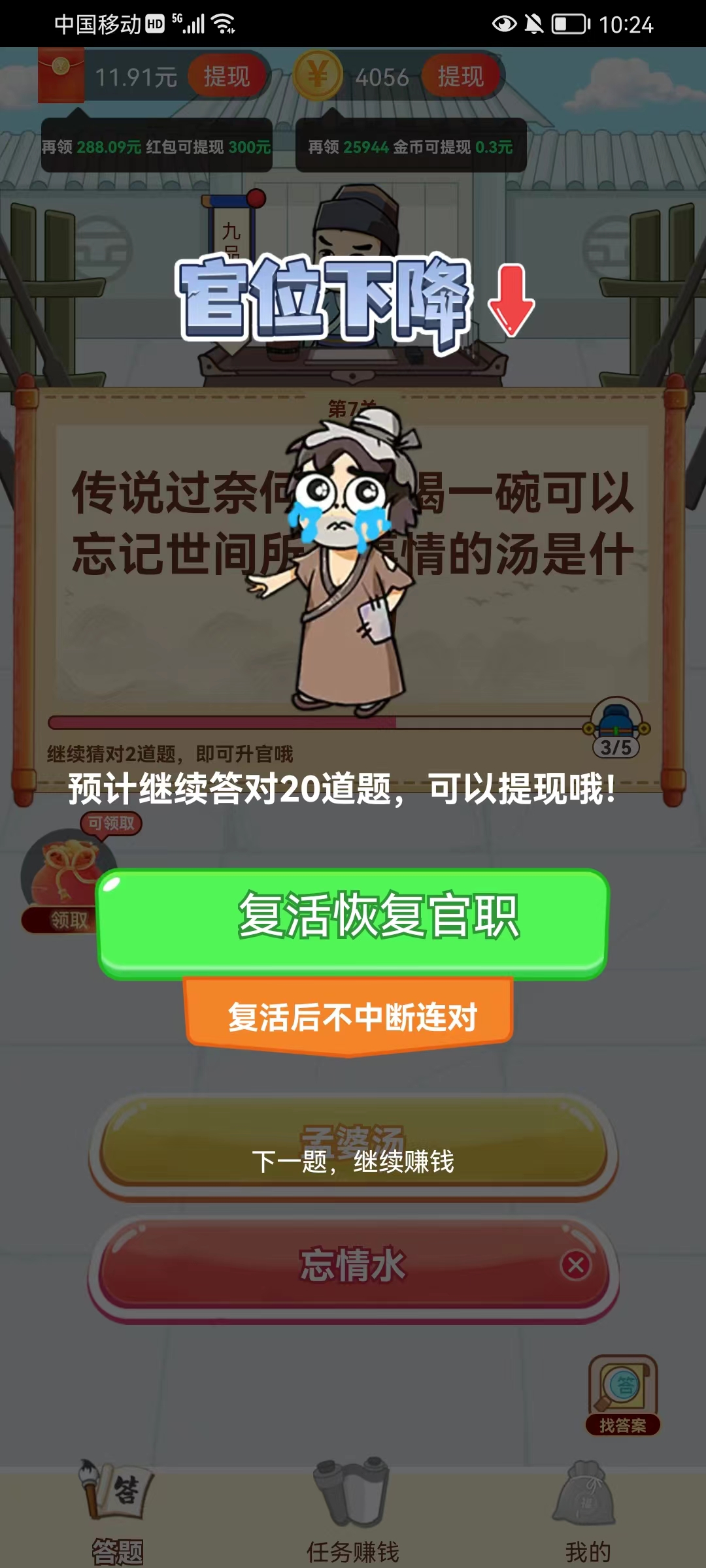Tap 下一题，继续赚钱 to continue
Image resolution: width=706 pixels, height=1568 pixels.
353,1162
